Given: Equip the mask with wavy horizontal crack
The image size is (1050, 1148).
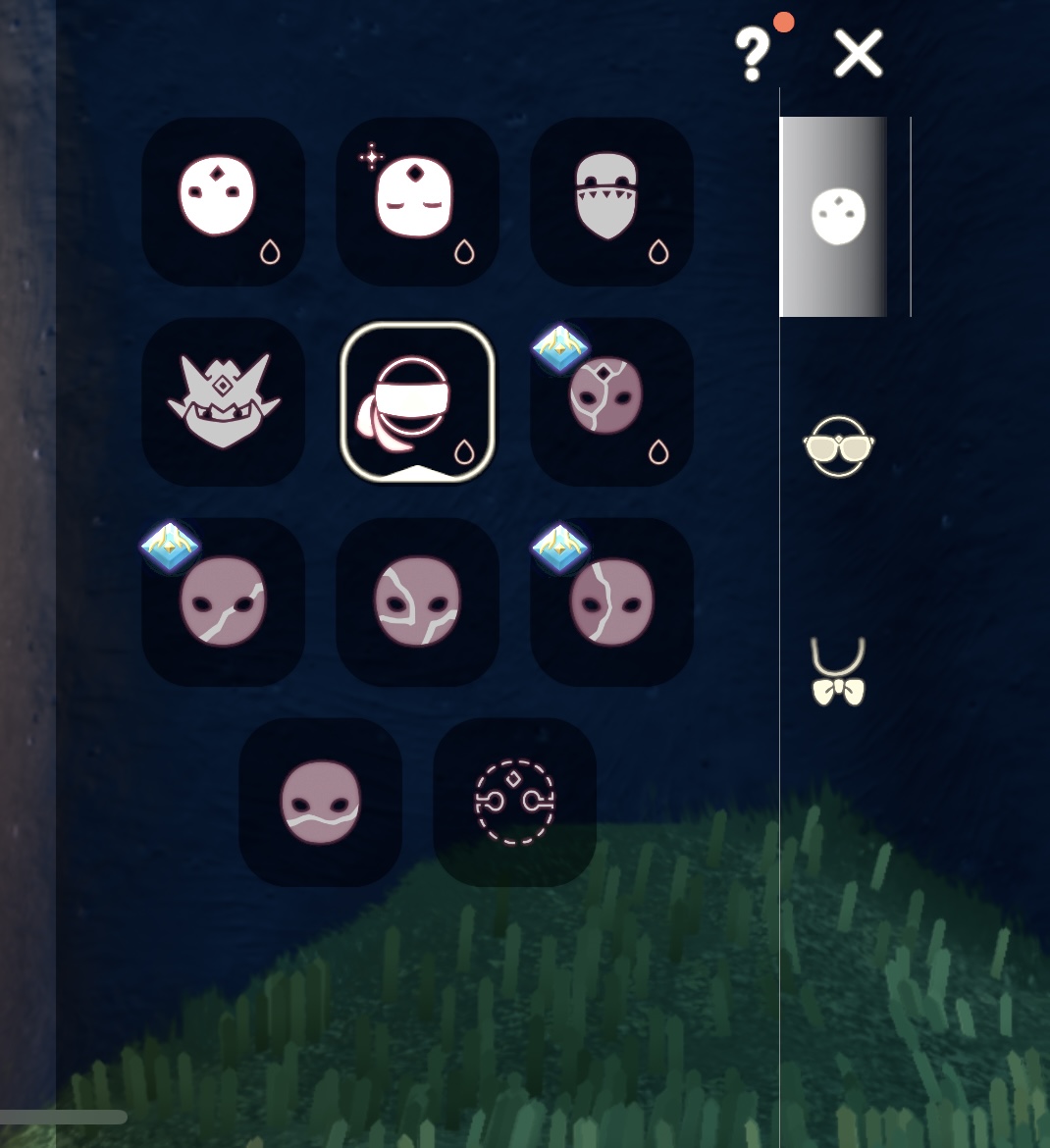Looking at the screenshot, I should (320, 802).
